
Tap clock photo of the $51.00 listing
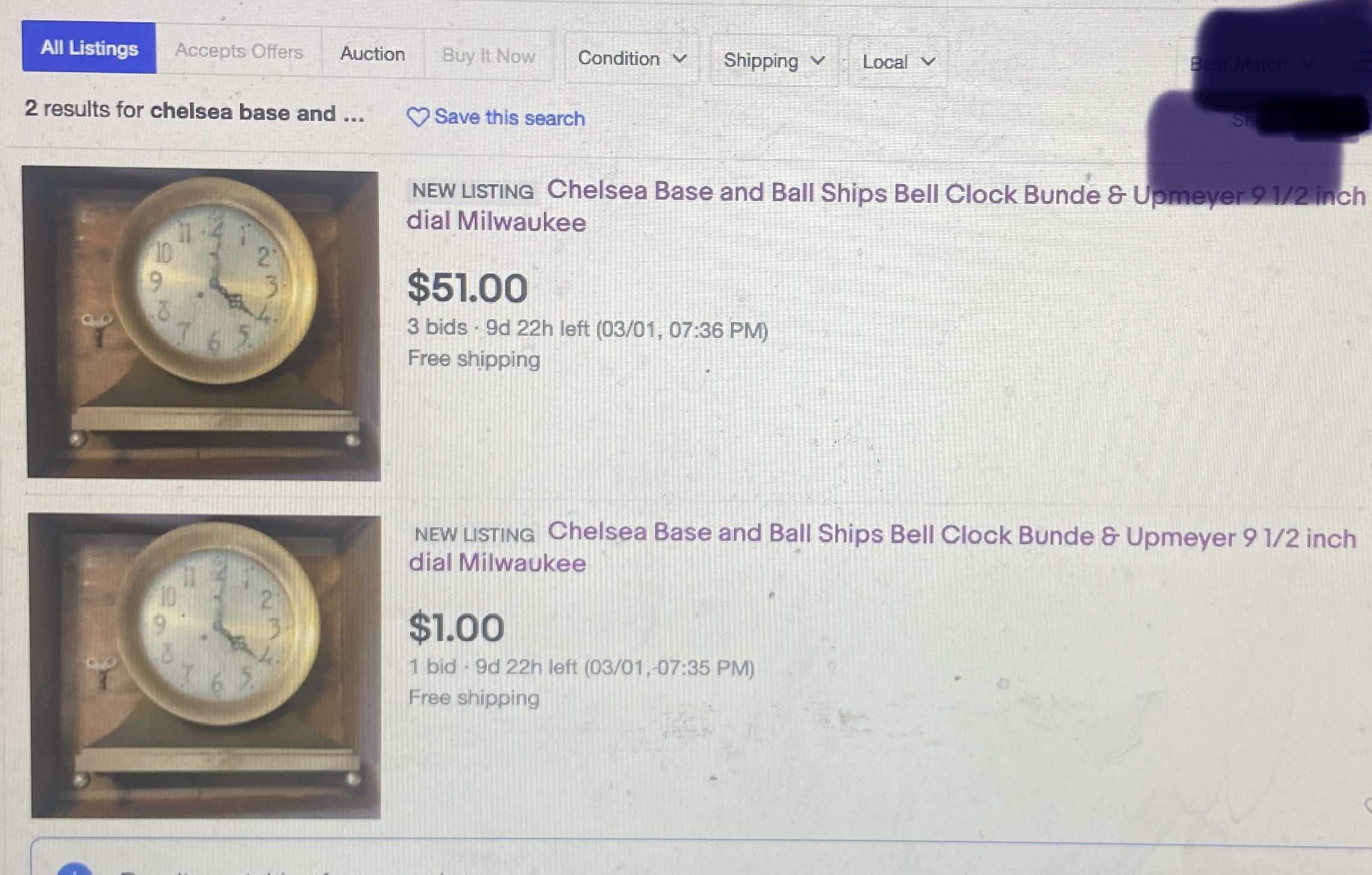pyautogui.click(x=202, y=324)
